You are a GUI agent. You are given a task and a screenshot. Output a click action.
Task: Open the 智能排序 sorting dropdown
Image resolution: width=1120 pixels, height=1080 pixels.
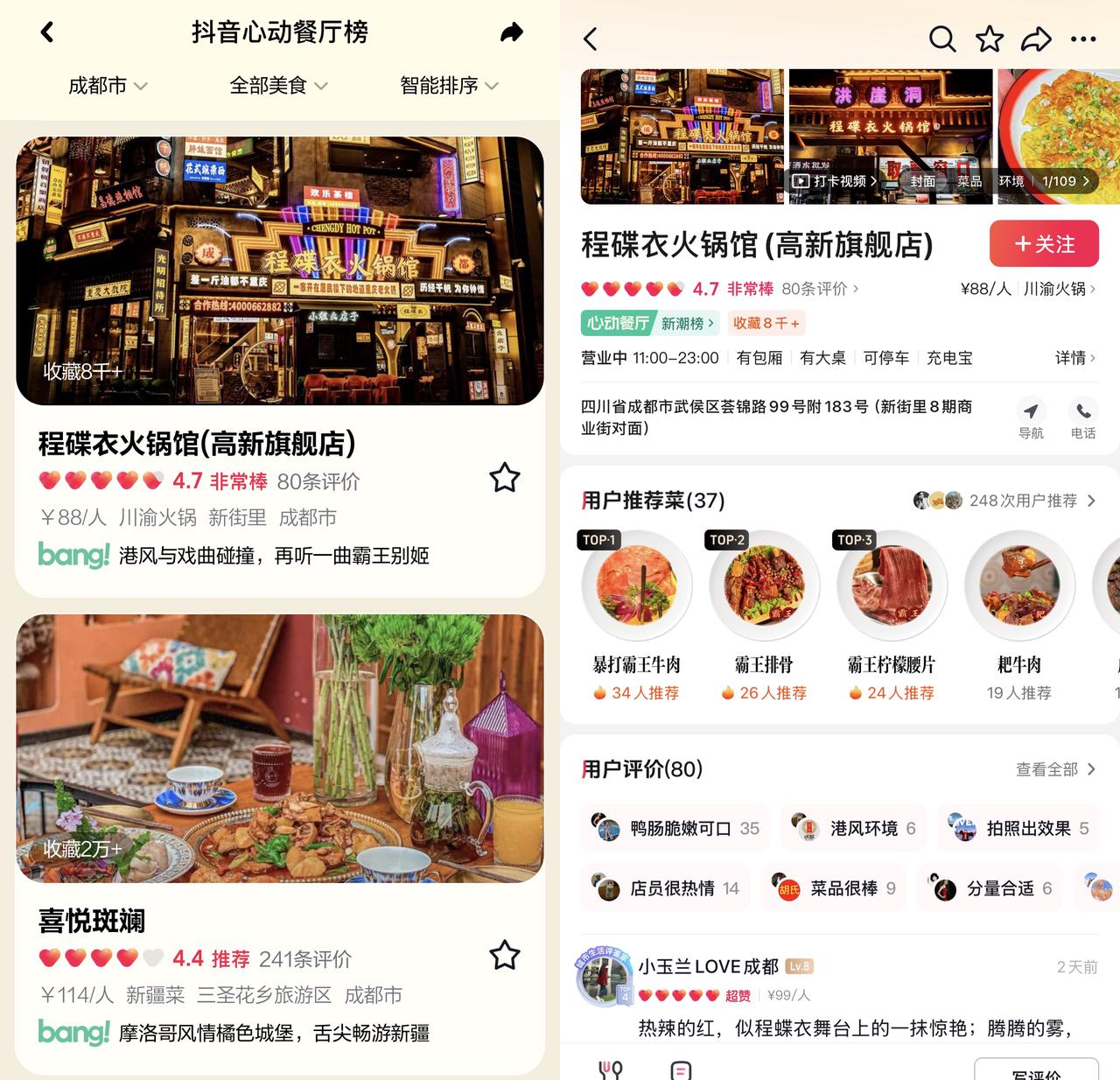[448, 86]
